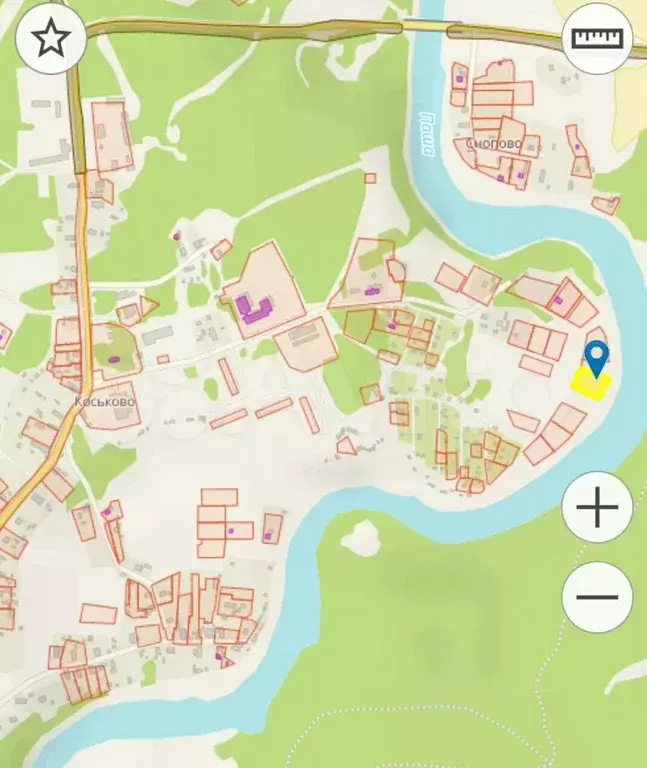The height and width of the screenshot is (768, 647).
Task: Tap the blue location pin marker
Action: pos(596,356)
